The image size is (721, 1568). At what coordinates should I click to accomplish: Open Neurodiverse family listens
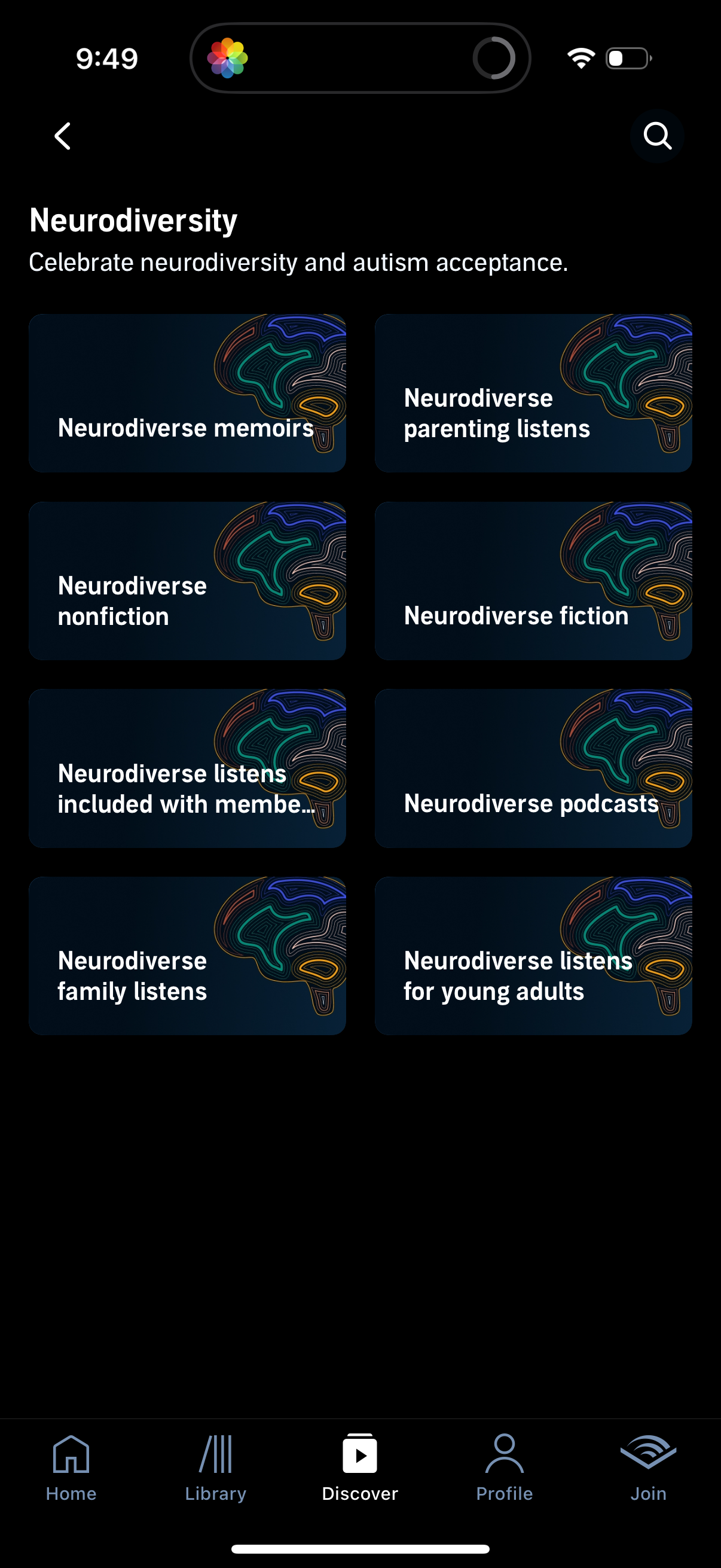coord(187,956)
